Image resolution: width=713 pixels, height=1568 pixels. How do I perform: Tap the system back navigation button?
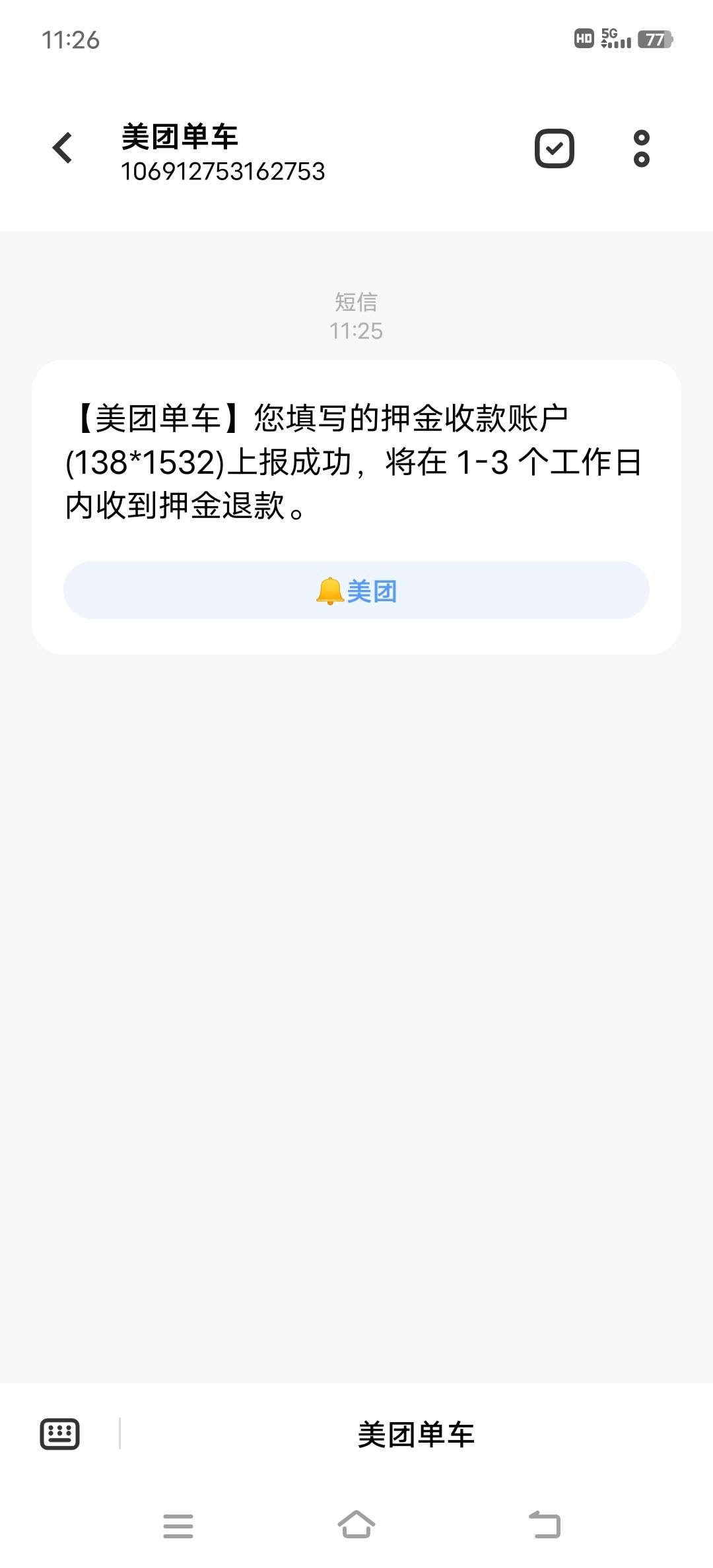545,1525
